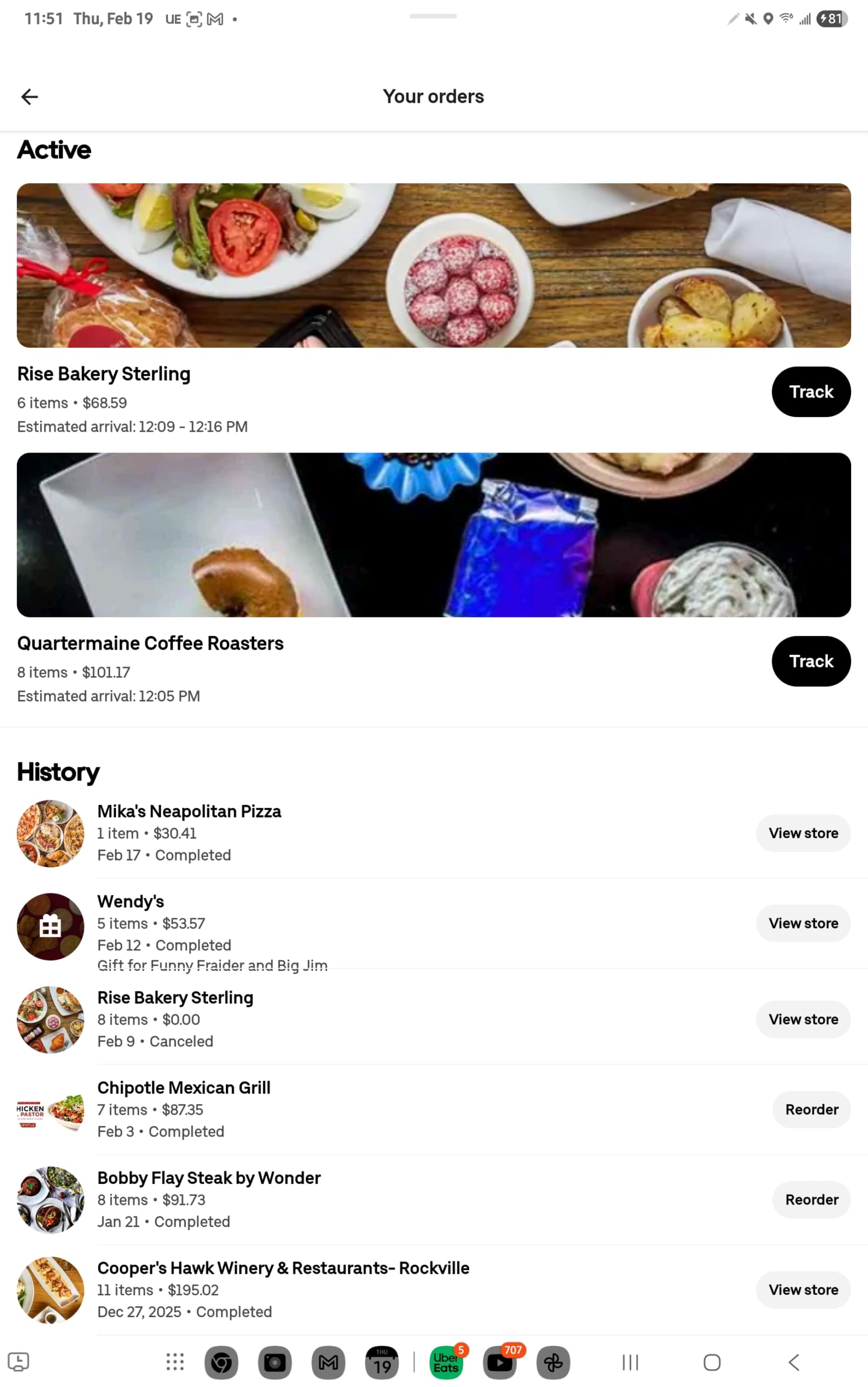This screenshot has height=1387, width=868.
Task: View store for Mika's Neapolitan Pizza
Action: pos(802,832)
